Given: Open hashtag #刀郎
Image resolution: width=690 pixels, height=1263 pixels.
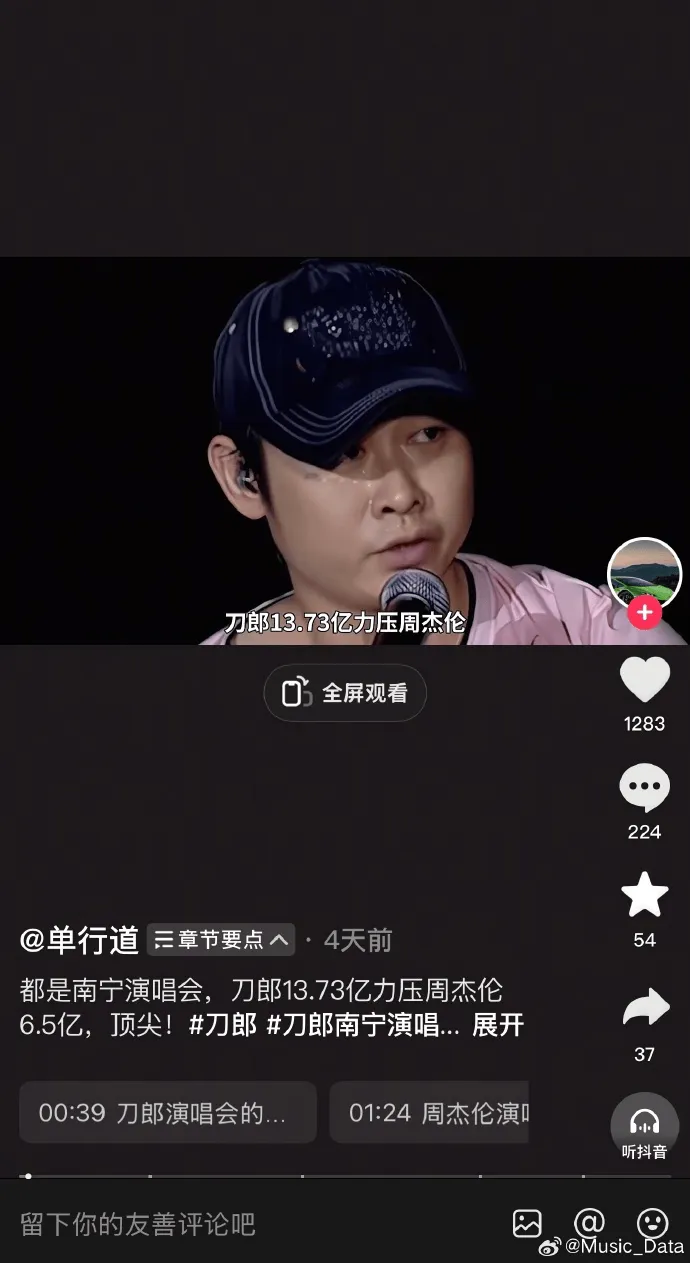Looking at the screenshot, I should [222, 1025].
